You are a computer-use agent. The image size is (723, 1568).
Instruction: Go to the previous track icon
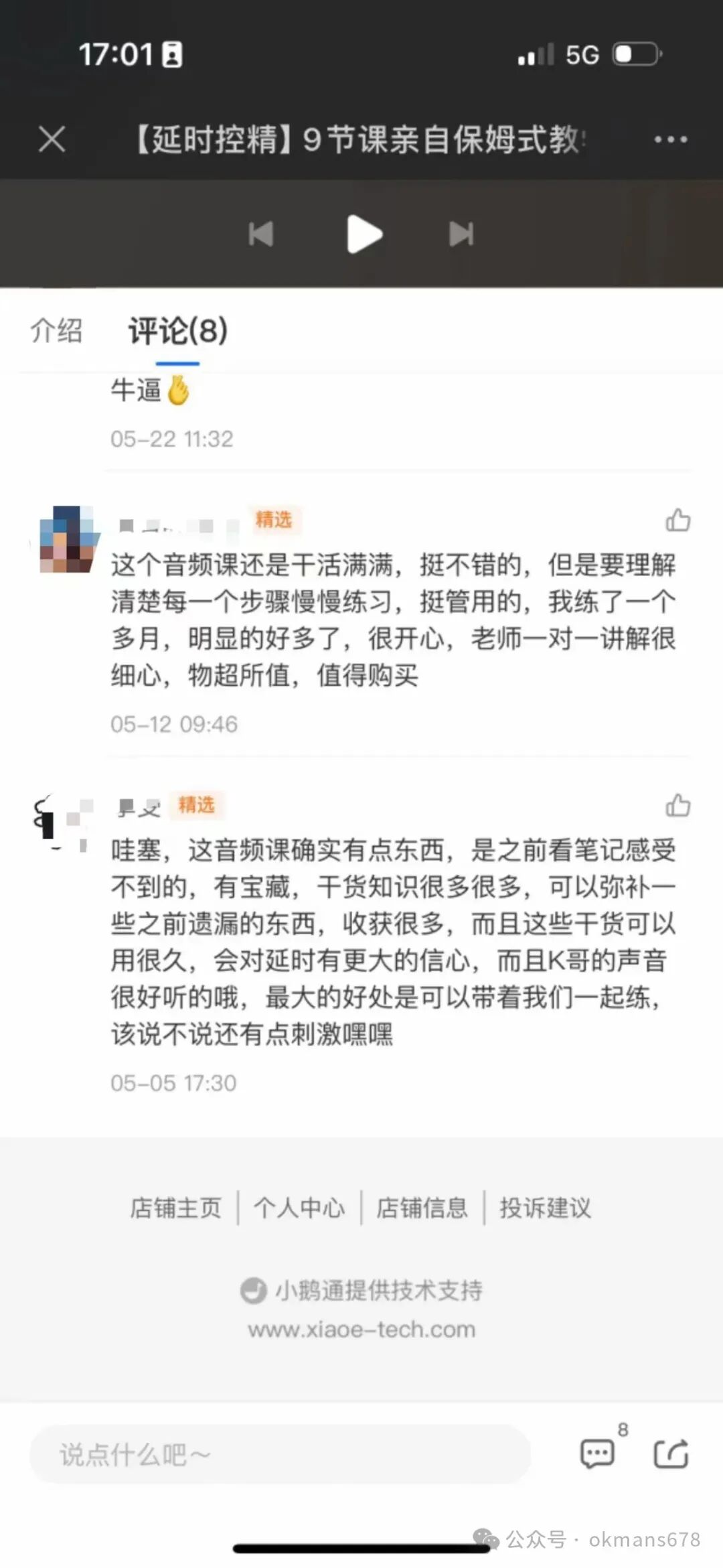pos(260,234)
